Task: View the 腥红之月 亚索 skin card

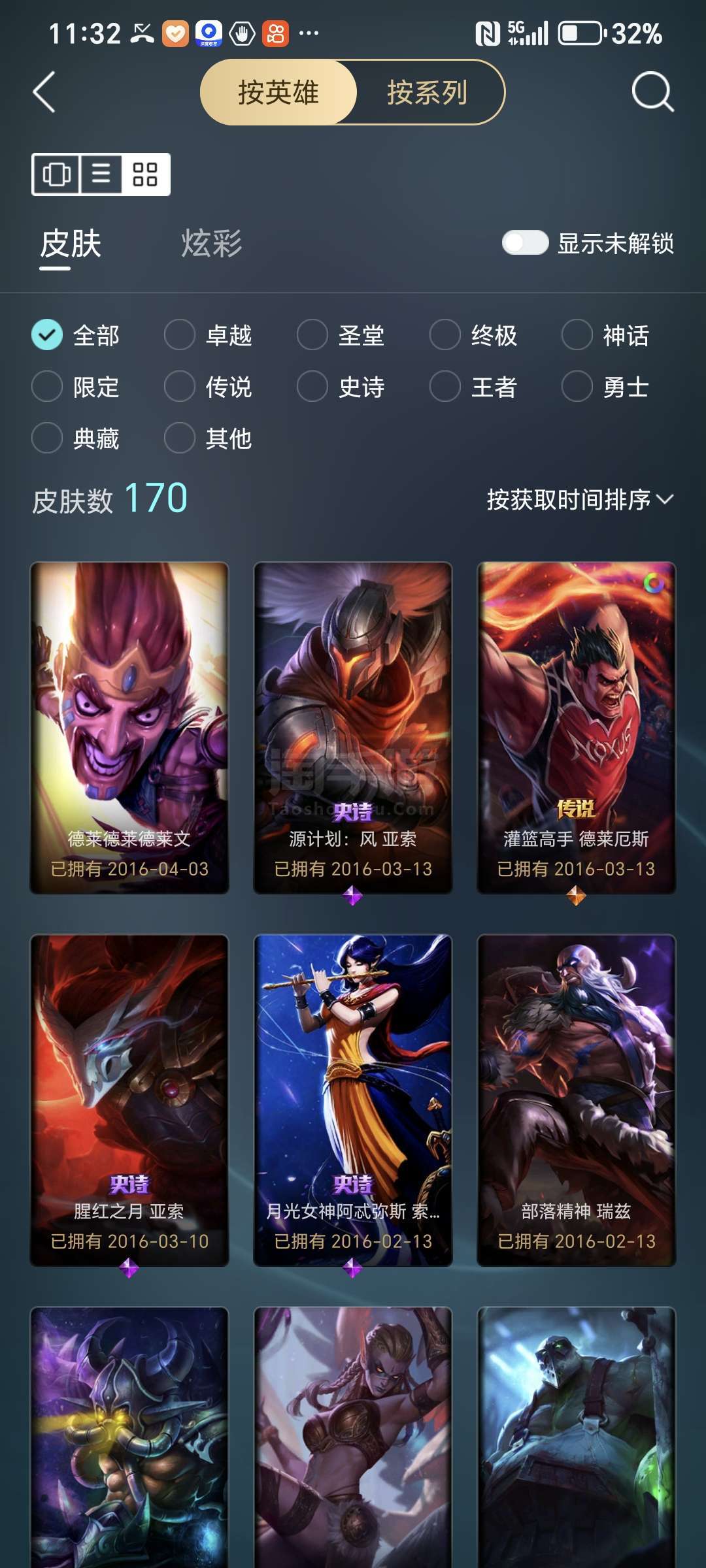Action: 129,1098
